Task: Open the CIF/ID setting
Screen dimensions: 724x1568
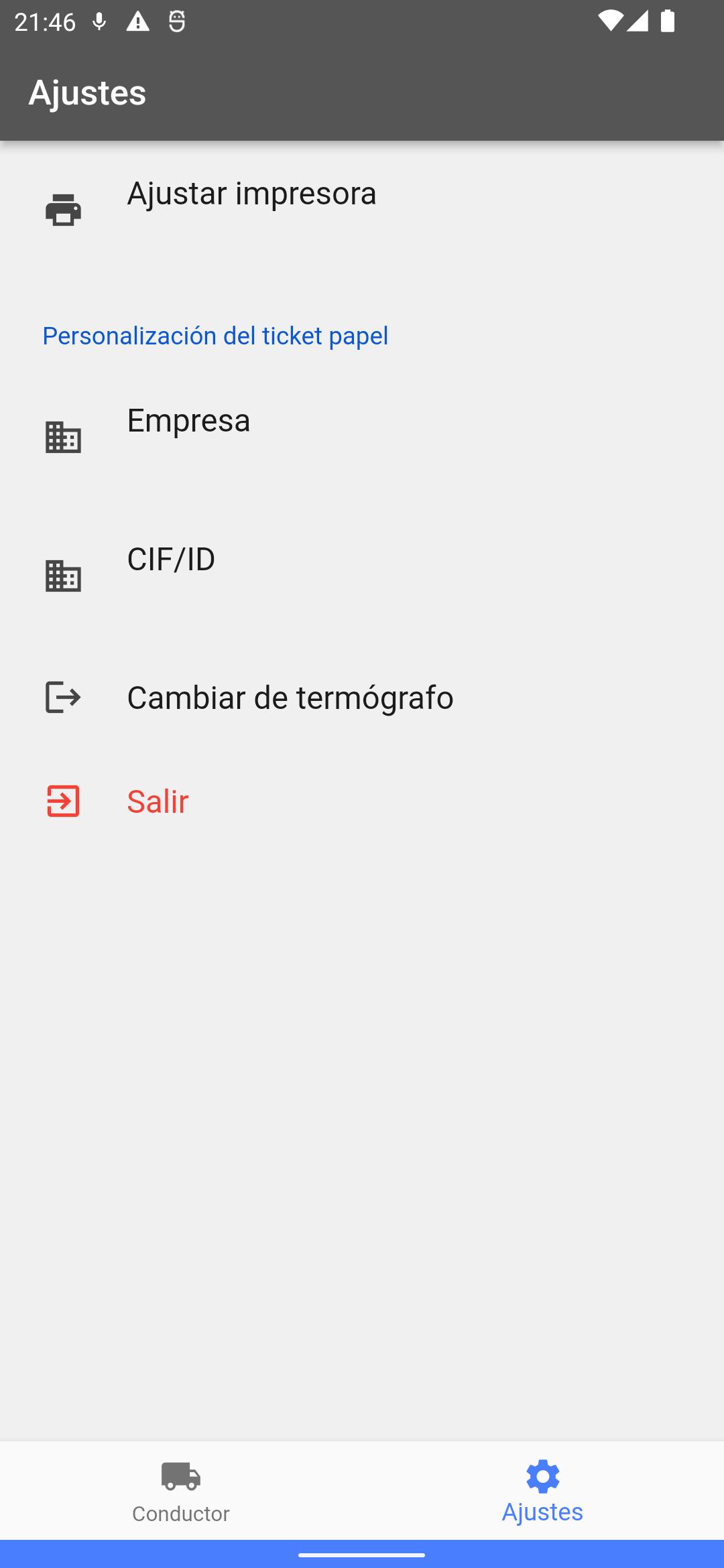Action: [362, 576]
